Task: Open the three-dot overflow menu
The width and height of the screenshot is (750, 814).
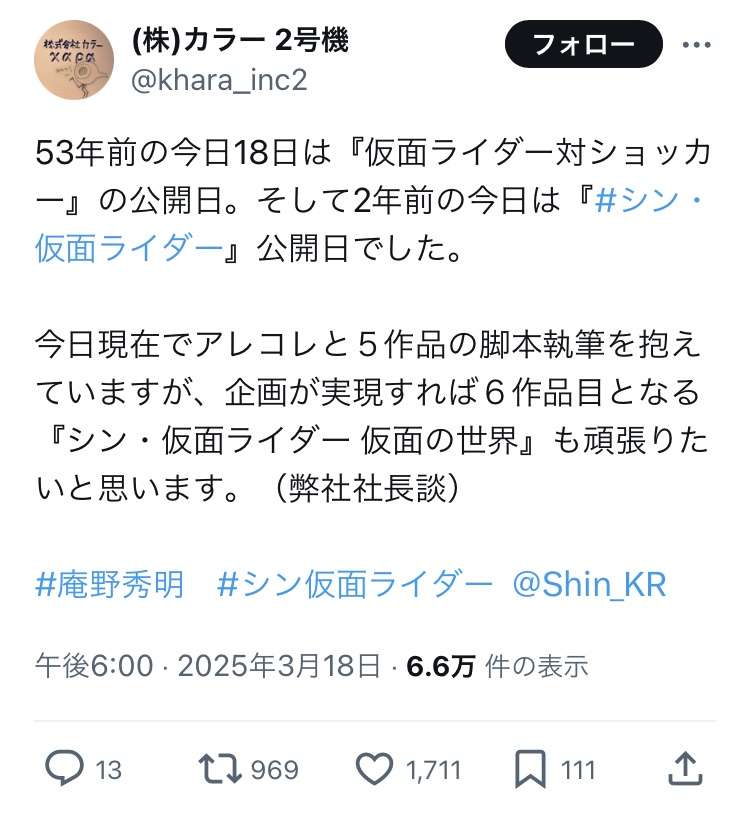Action: pos(696,45)
